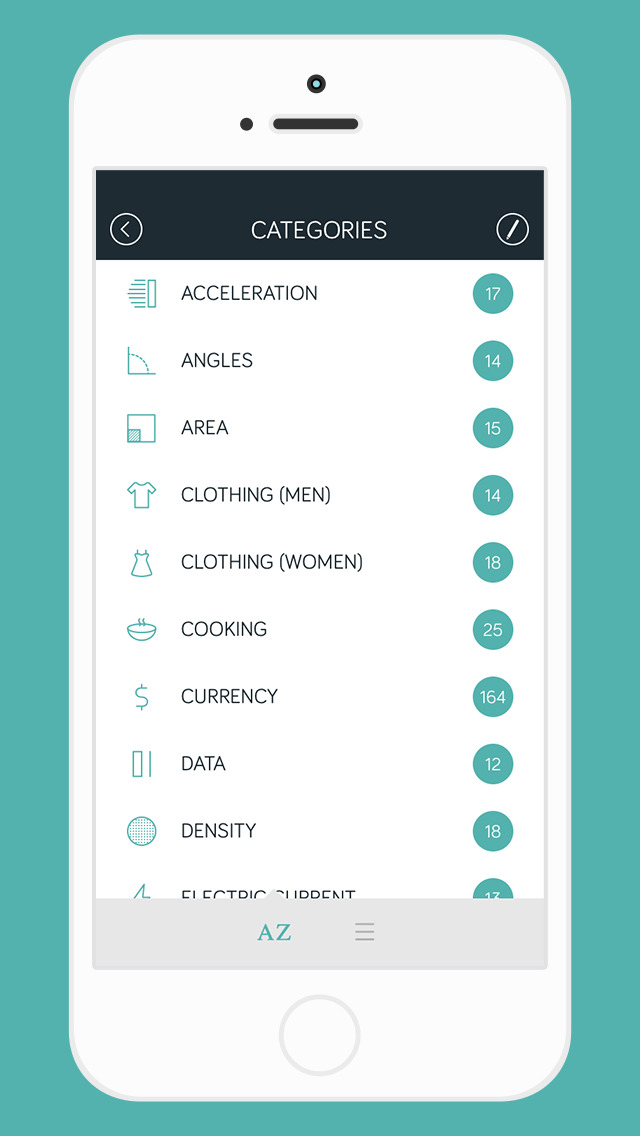The height and width of the screenshot is (1136, 640).
Task: Open the Density category
Action: [x=218, y=830]
